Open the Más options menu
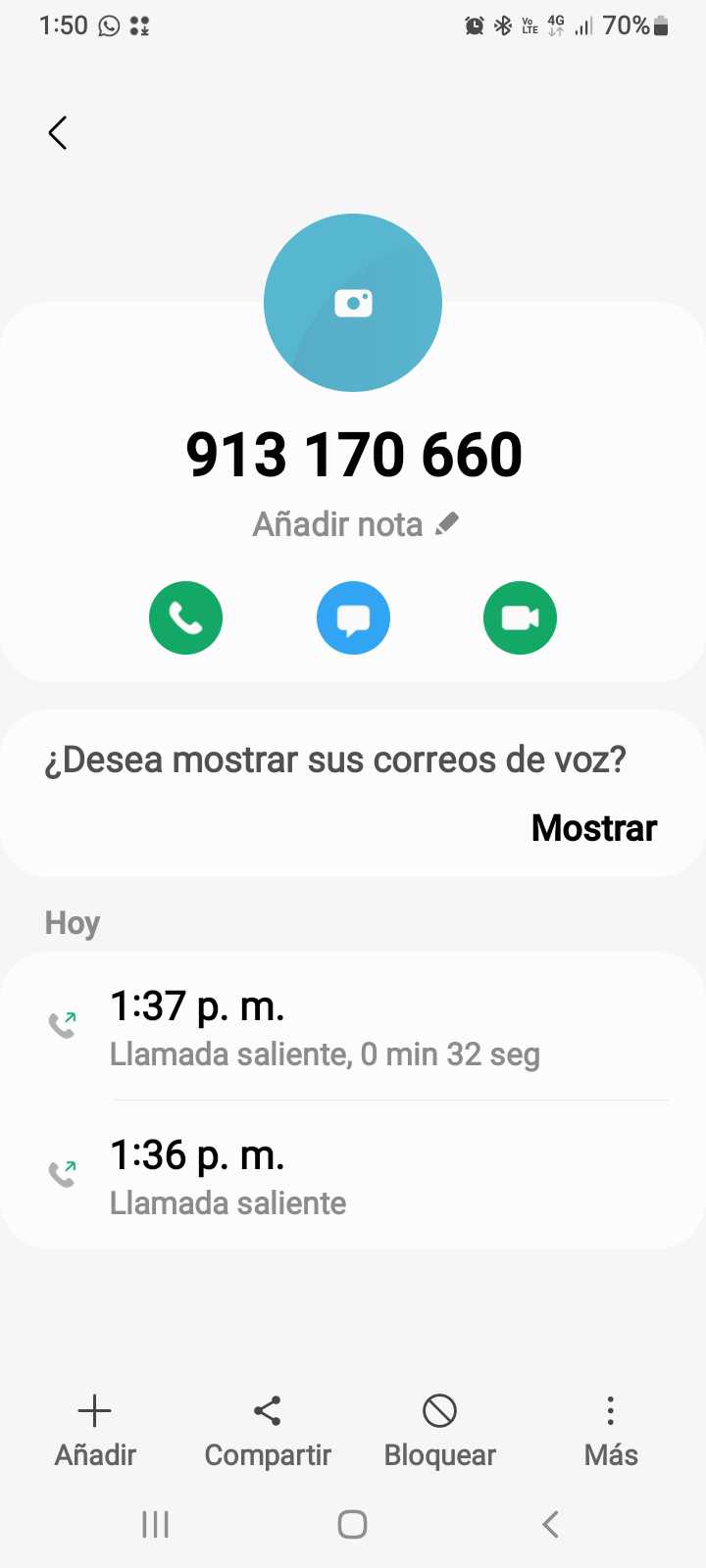This screenshot has width=706, height=1568. tap(611, 1431)
